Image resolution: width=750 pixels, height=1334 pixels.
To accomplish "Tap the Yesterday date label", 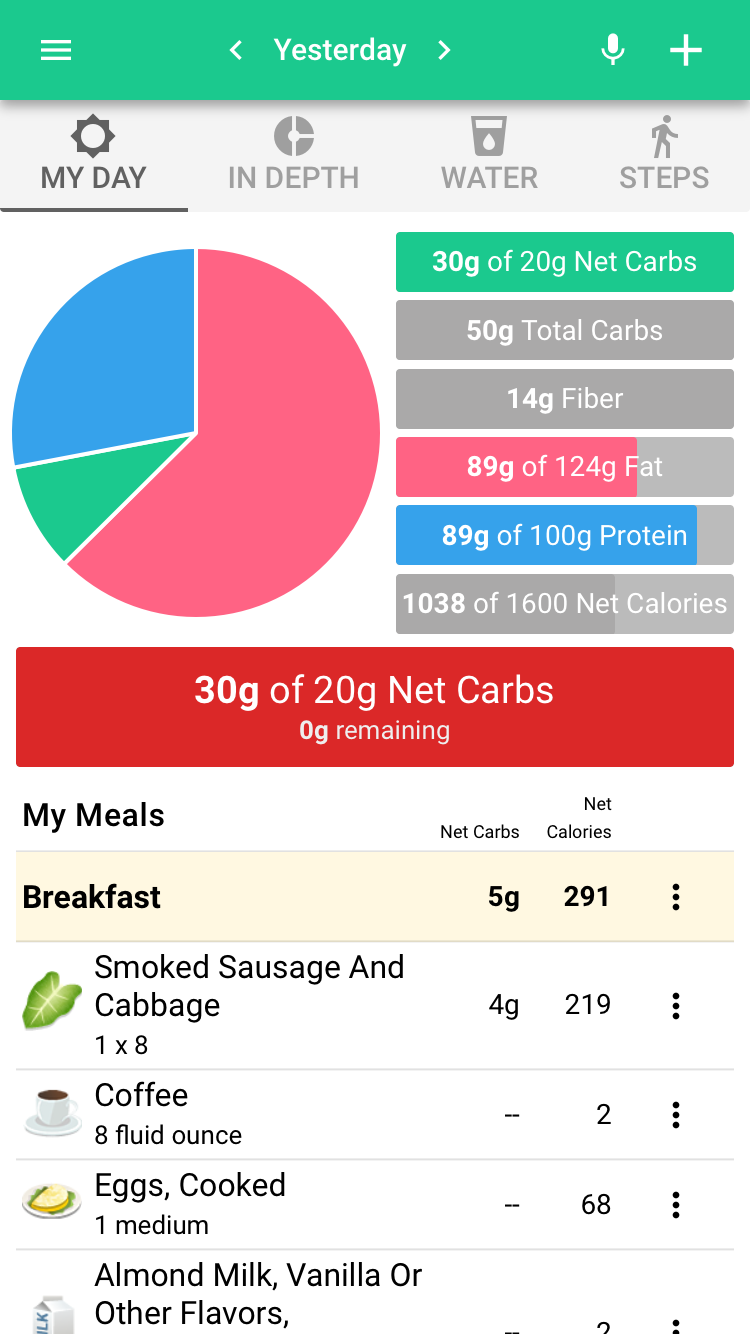I will pos(340,50).
